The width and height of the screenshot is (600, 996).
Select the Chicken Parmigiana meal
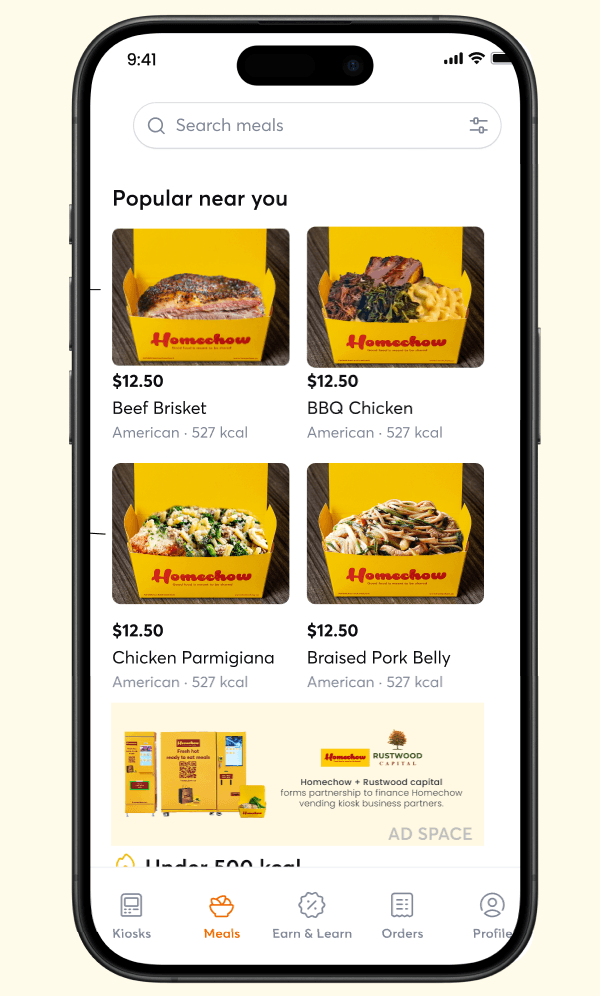point(201,533)
